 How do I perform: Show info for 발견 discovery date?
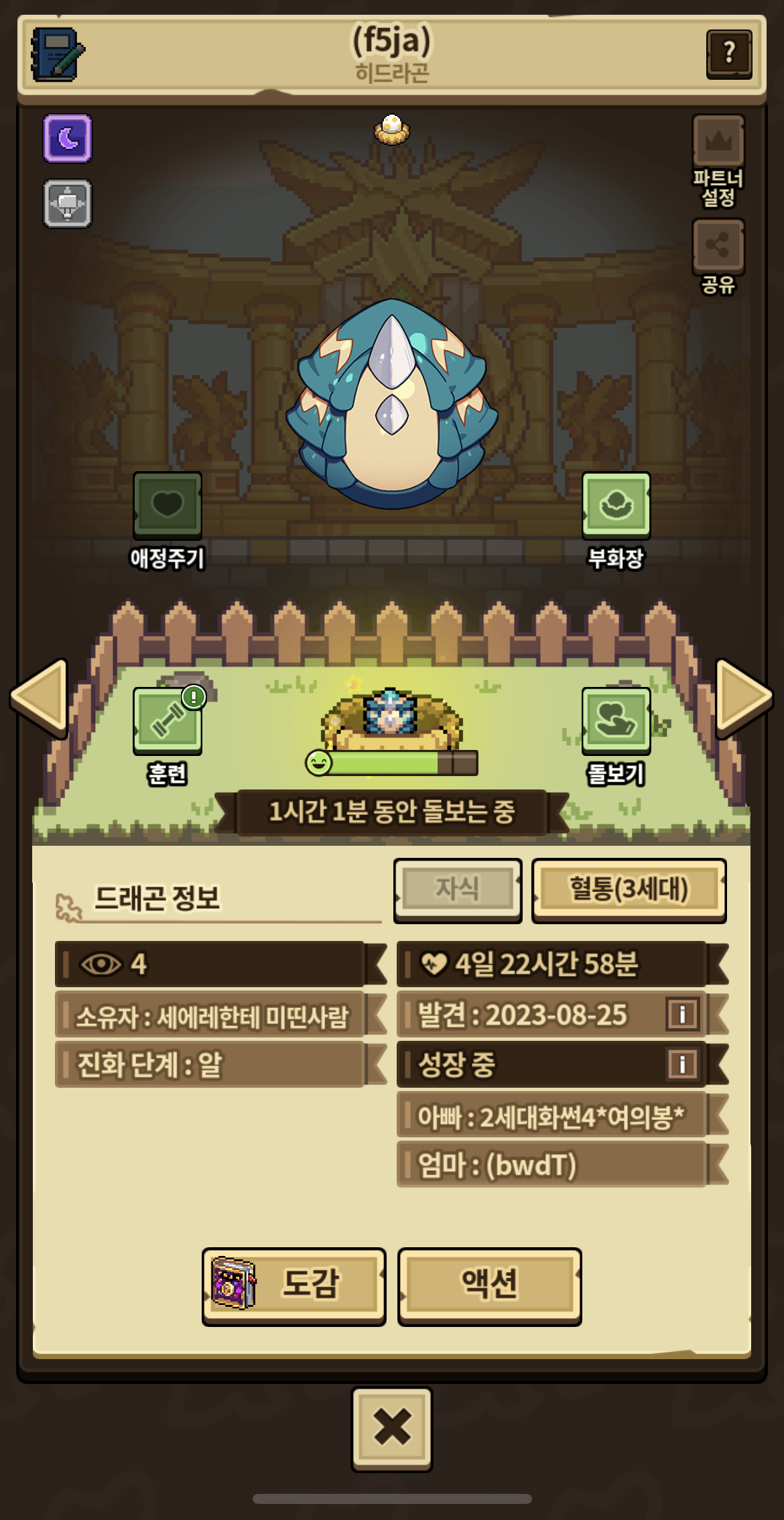pyautogui.click(x=682, y=1014)
